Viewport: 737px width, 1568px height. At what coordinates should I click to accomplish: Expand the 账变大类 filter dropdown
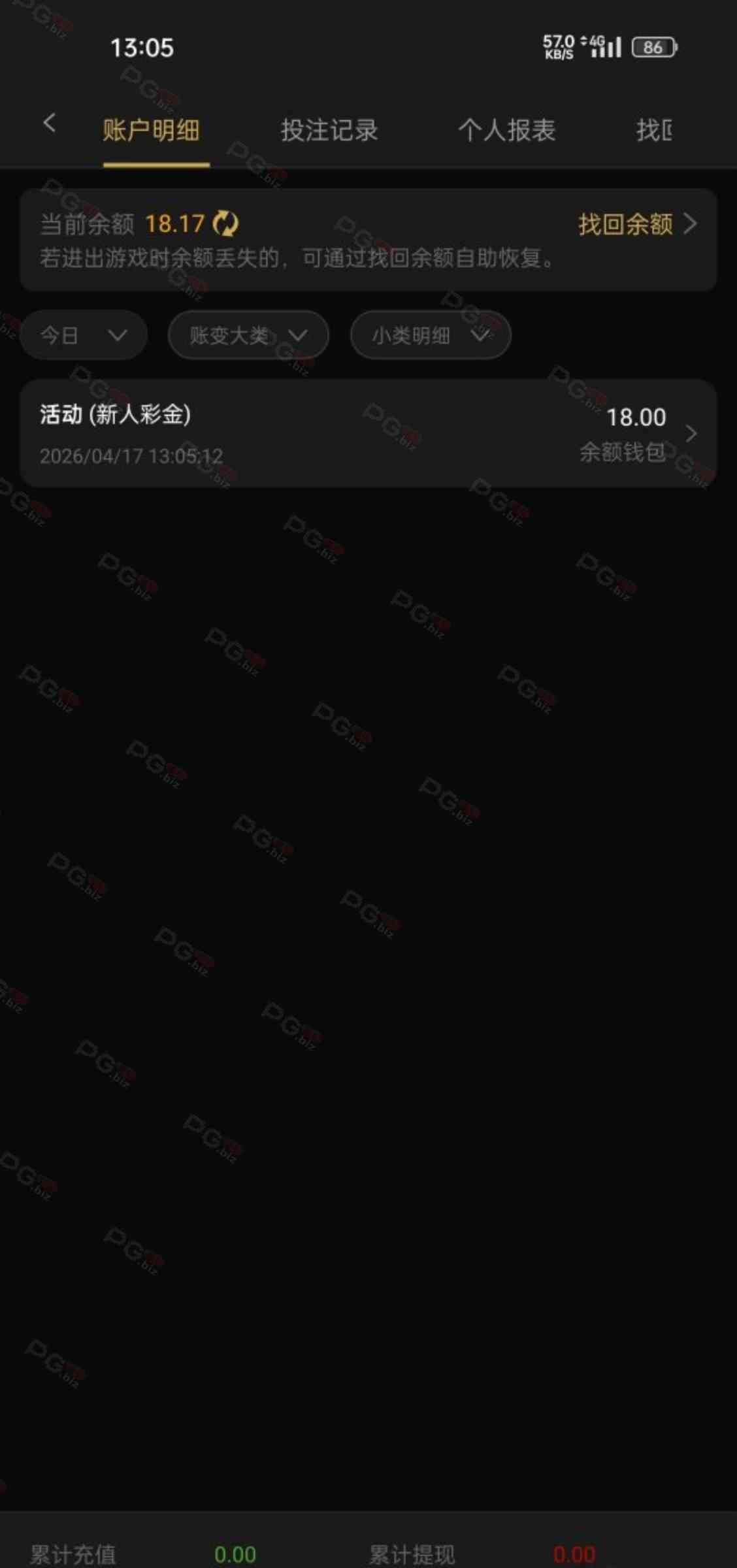(x=248, y=336)
